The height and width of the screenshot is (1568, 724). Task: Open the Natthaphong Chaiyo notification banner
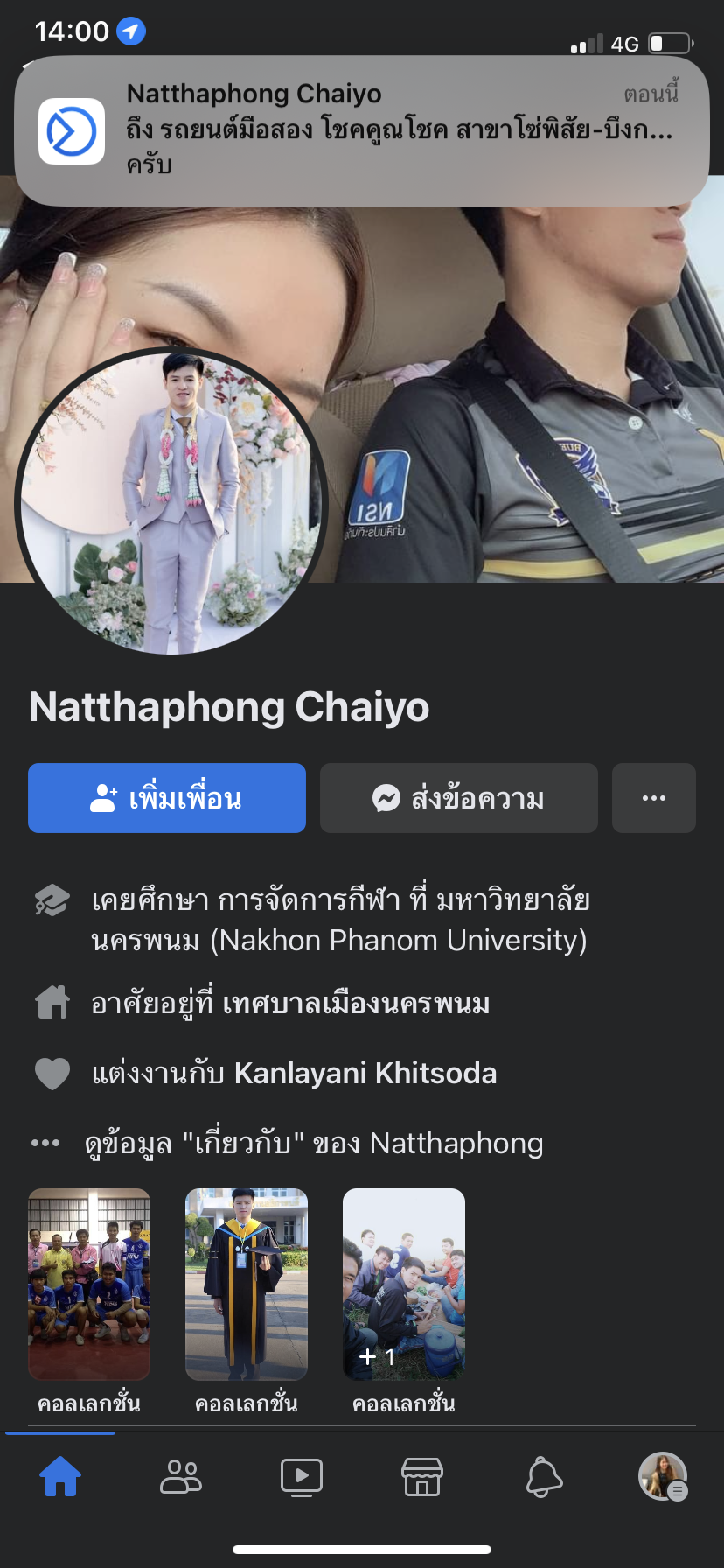[x=362, y=131]
